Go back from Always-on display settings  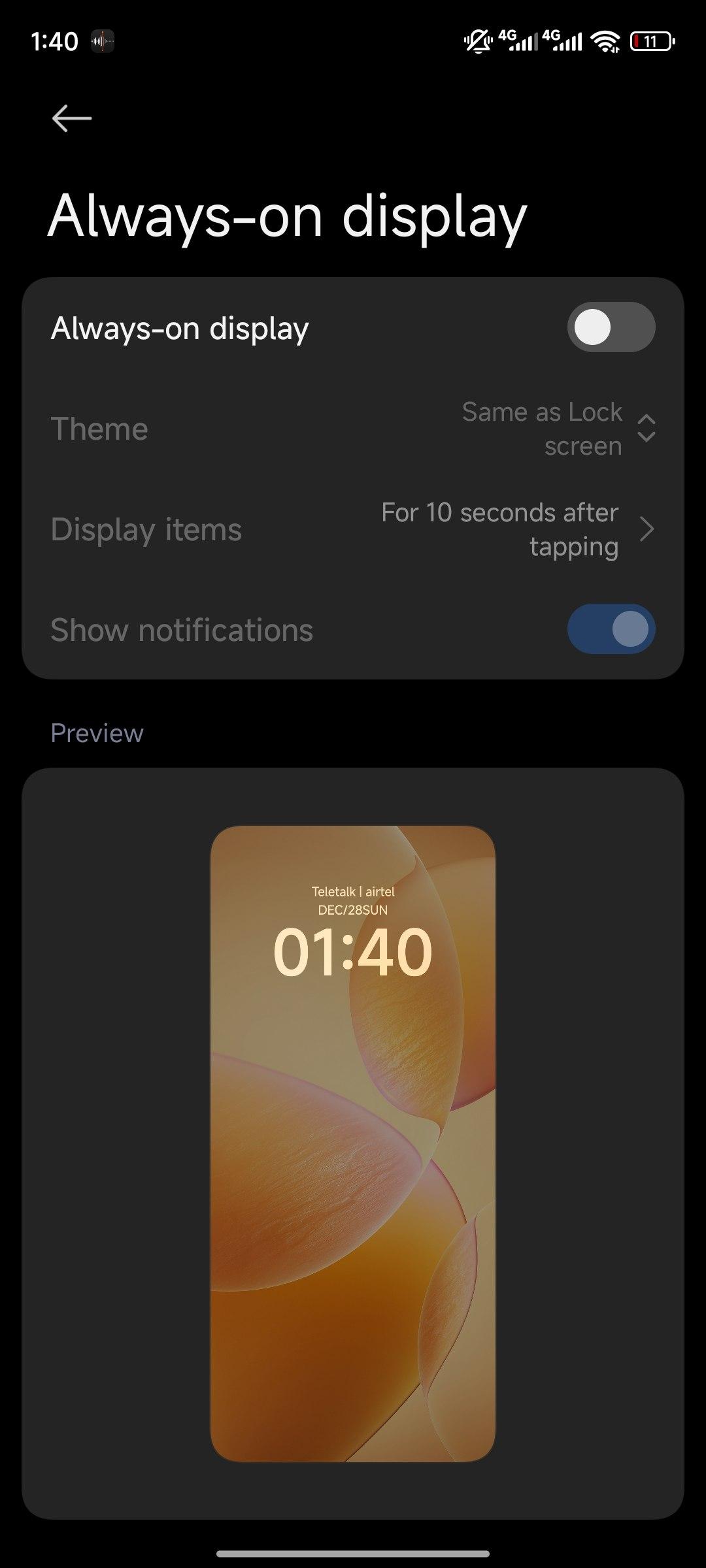tap(72, 118)
